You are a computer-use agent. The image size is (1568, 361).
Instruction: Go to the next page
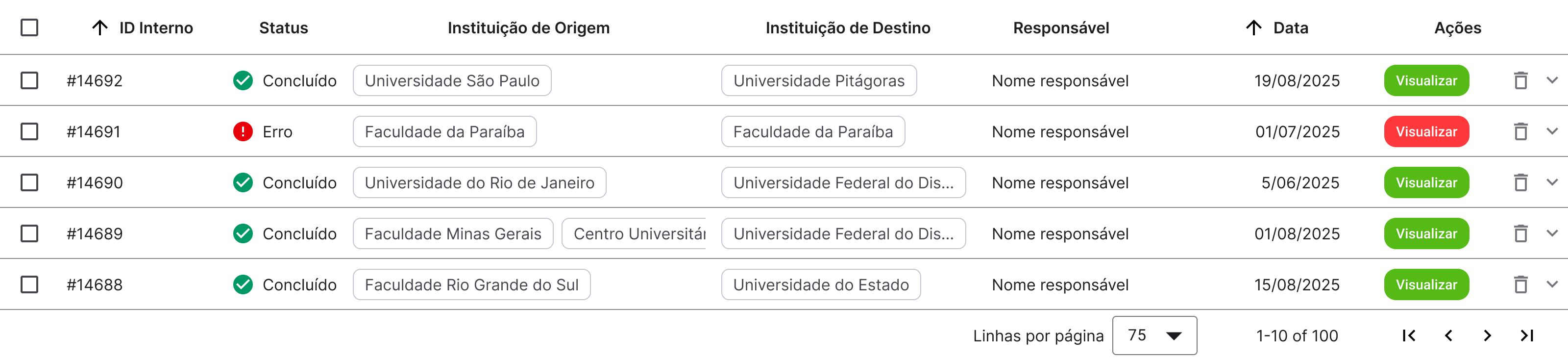pyautogui.click(x=1487, y=335)
